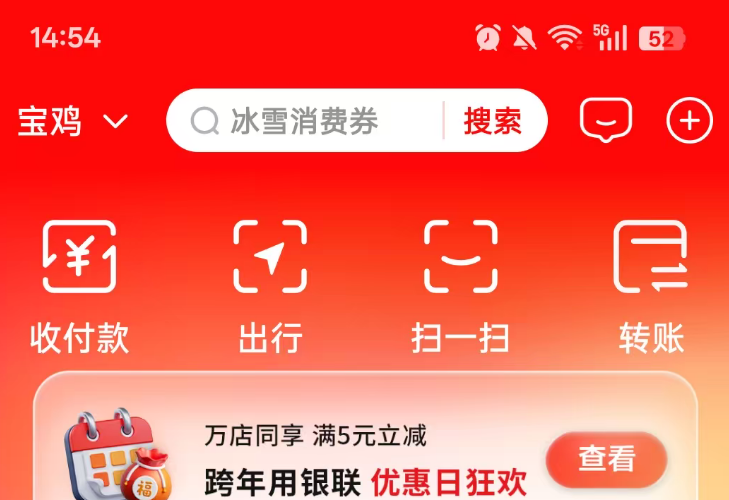Open 收付款 payment code
The image size is (729, 500).
[80, 285]
